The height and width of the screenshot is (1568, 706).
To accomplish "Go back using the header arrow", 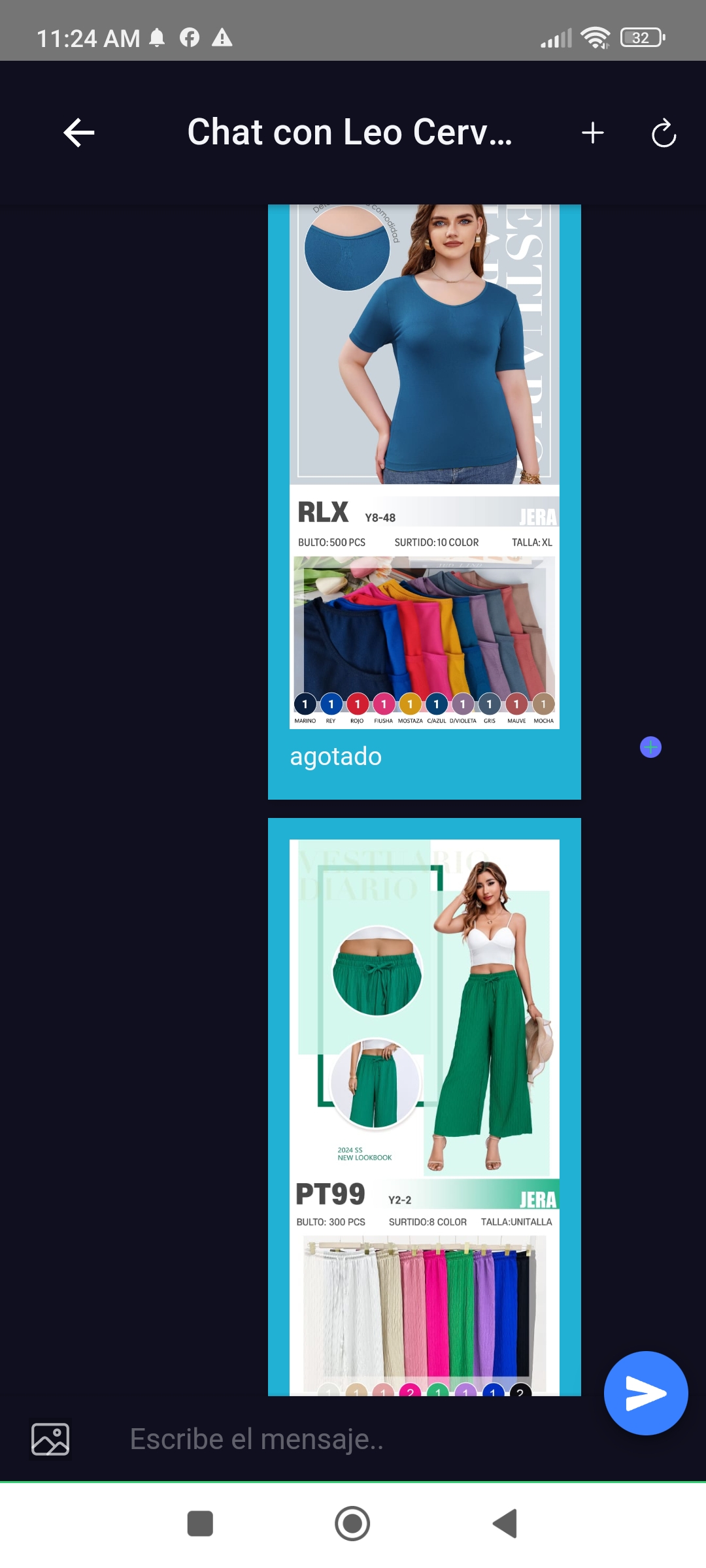I will click(79, 133).
